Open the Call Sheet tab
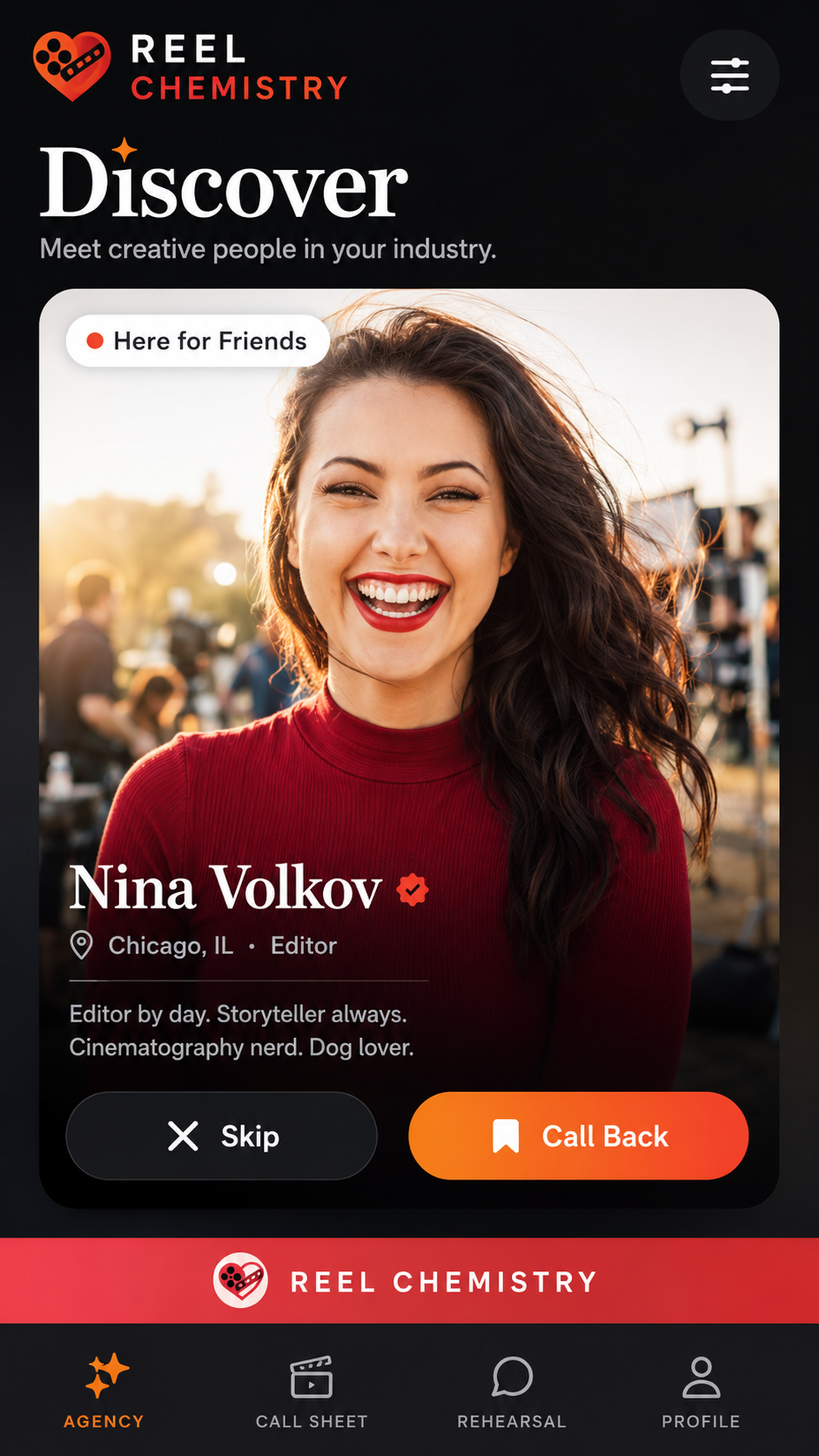819x1456 pixels. coord(312,1392)
